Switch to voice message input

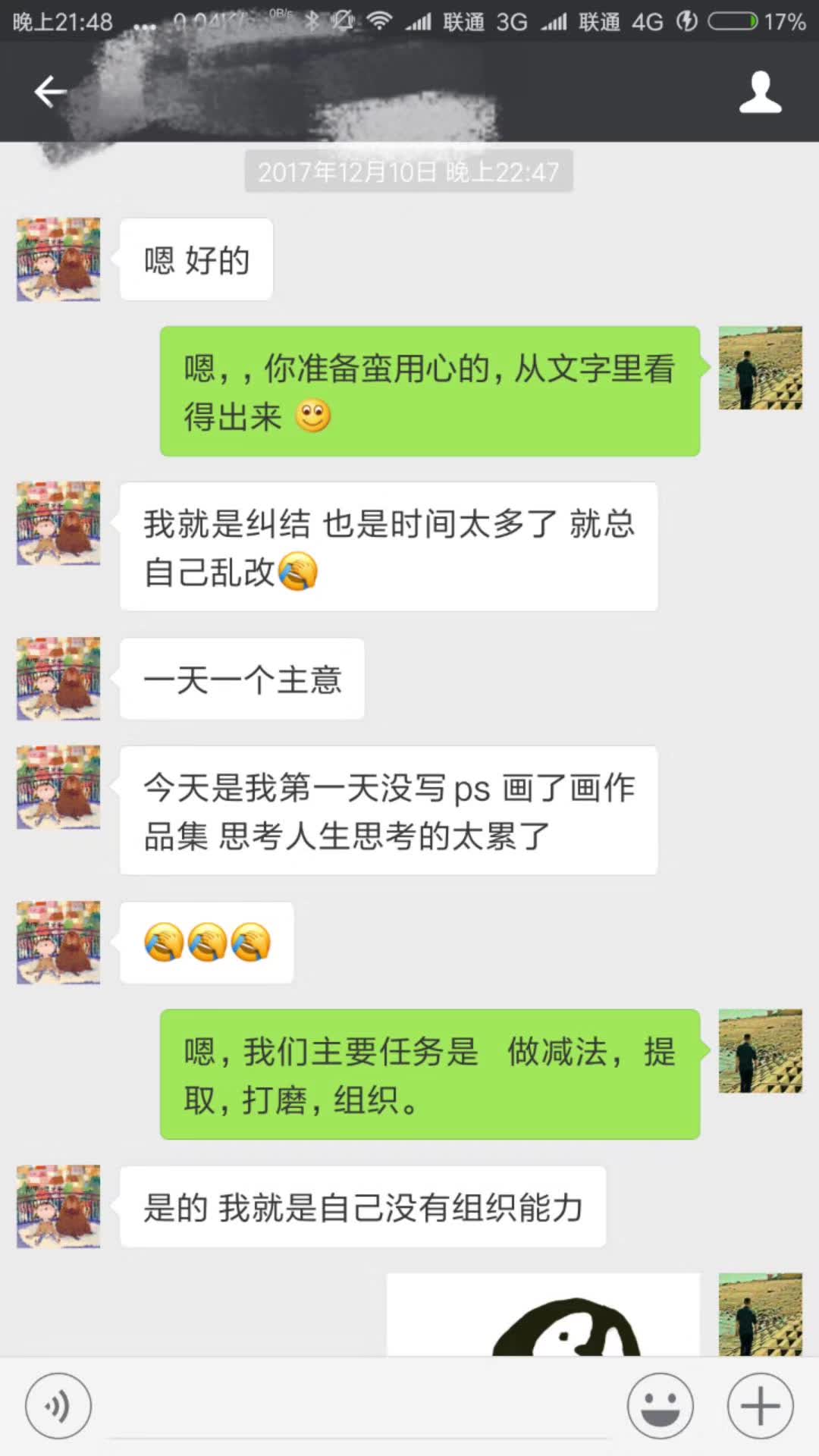(58, 1406)
